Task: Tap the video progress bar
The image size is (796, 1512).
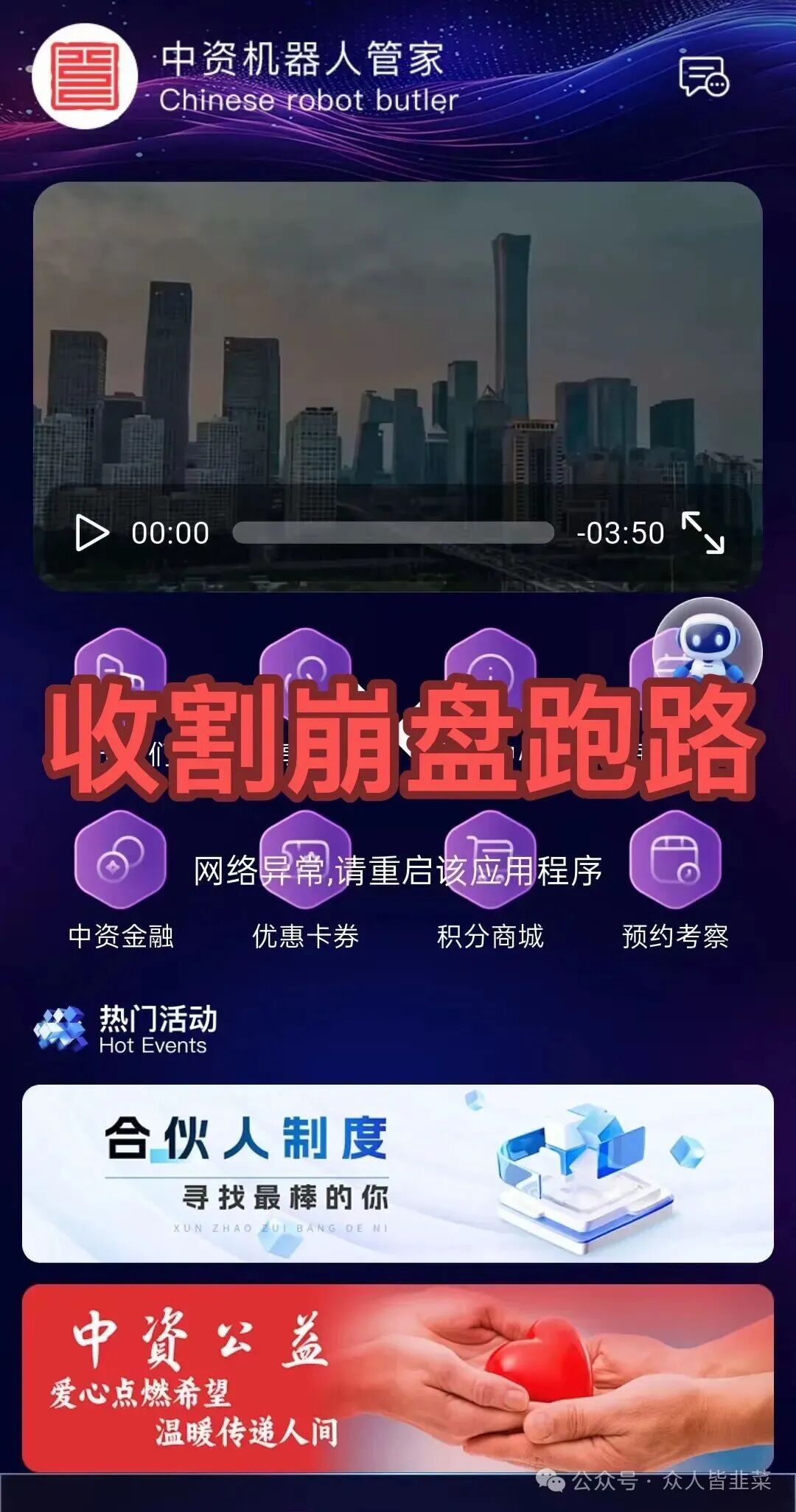Action: 393,533
